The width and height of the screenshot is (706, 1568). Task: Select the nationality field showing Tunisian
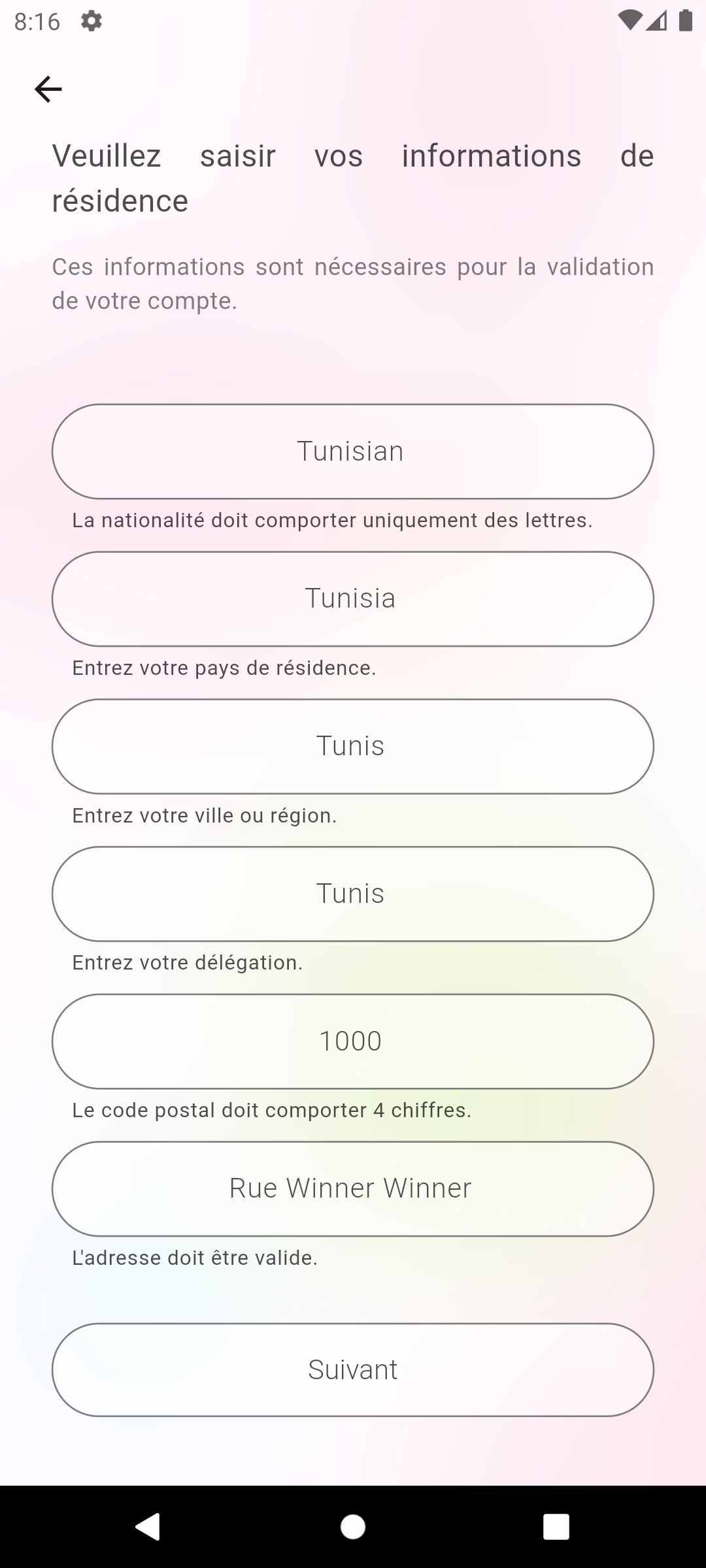click(352, 451)
